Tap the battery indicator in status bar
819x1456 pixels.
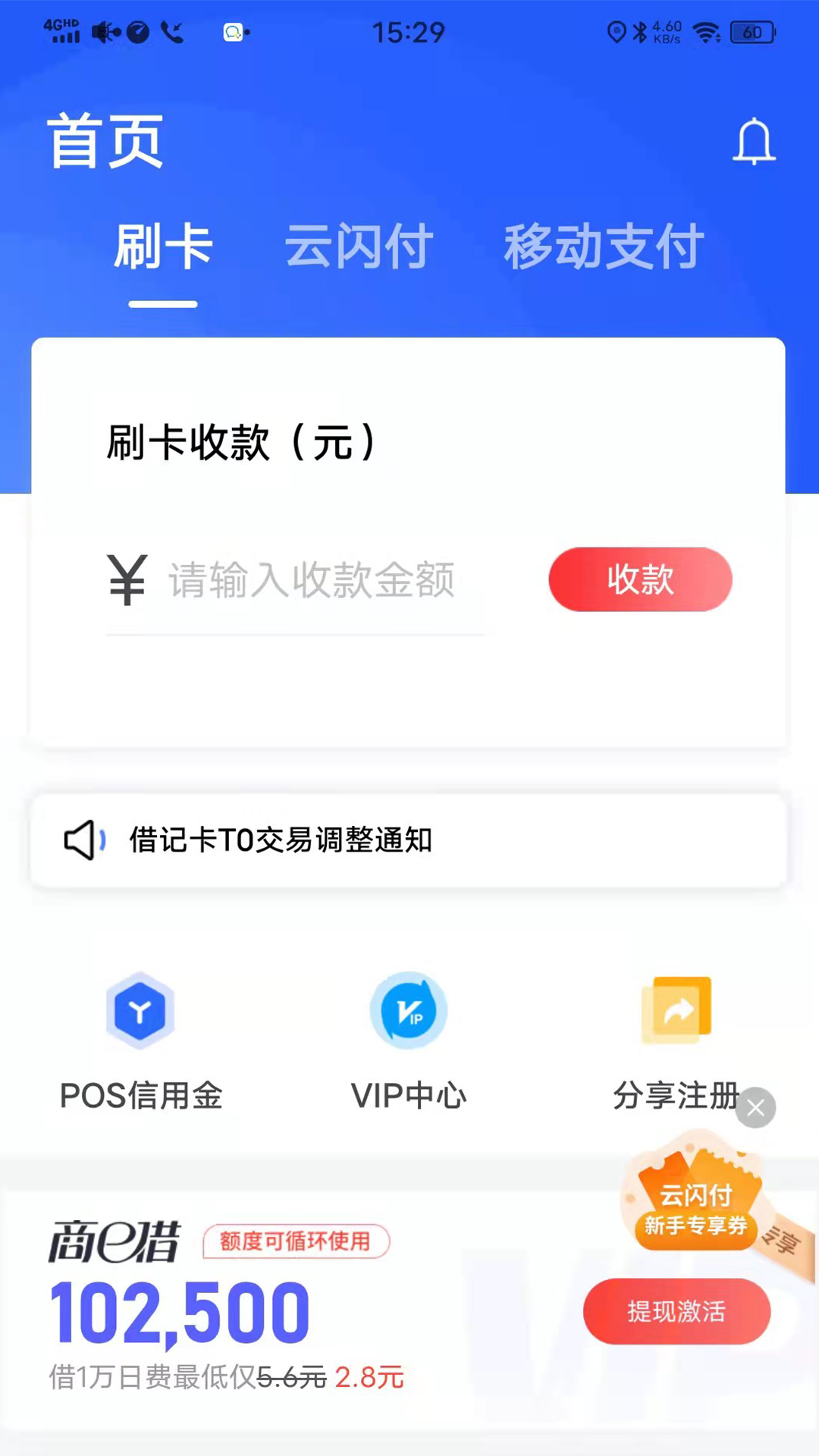tap(751, 32)
